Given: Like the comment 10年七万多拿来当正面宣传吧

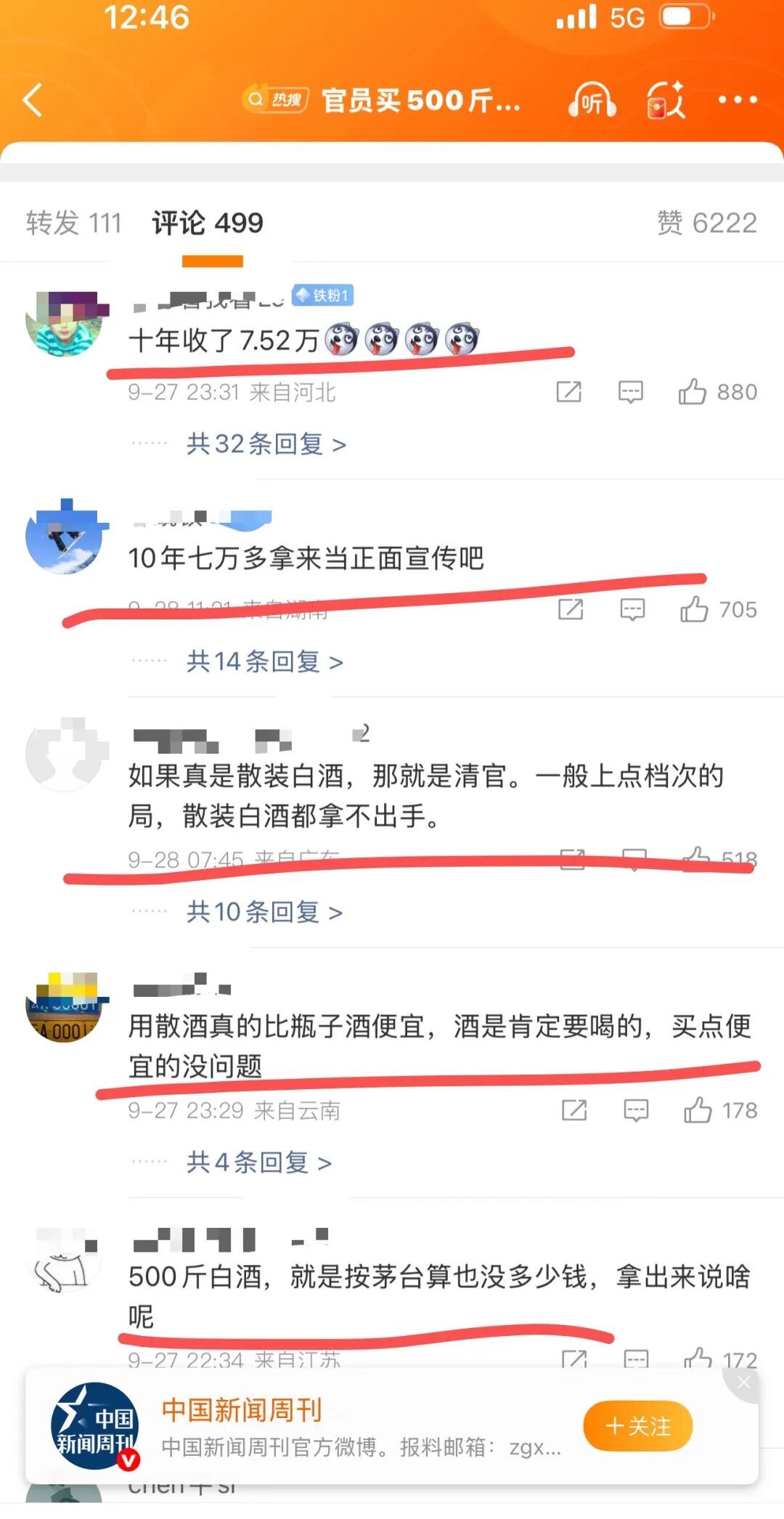Looking at the screenshot, I should 694,609.
